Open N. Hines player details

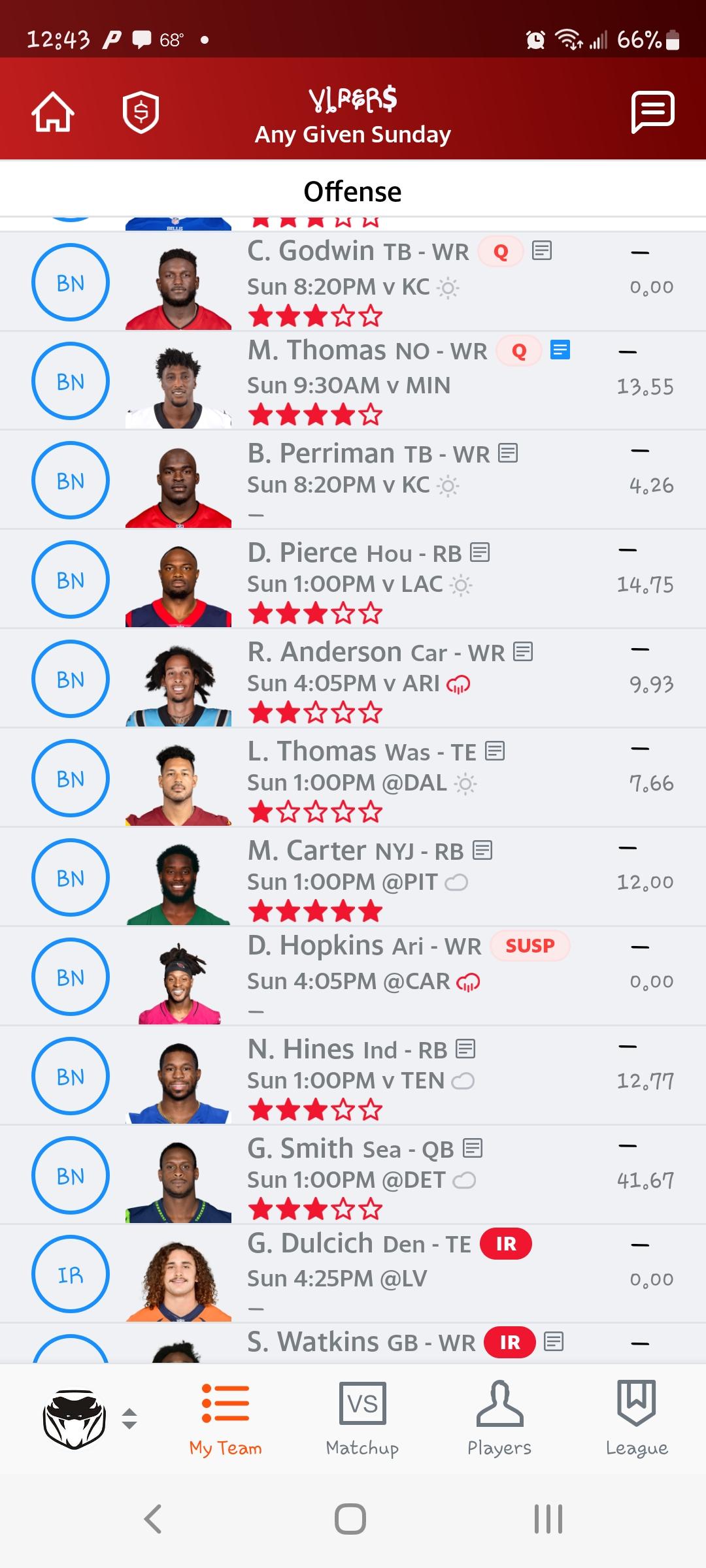(x=353, y=1076)
